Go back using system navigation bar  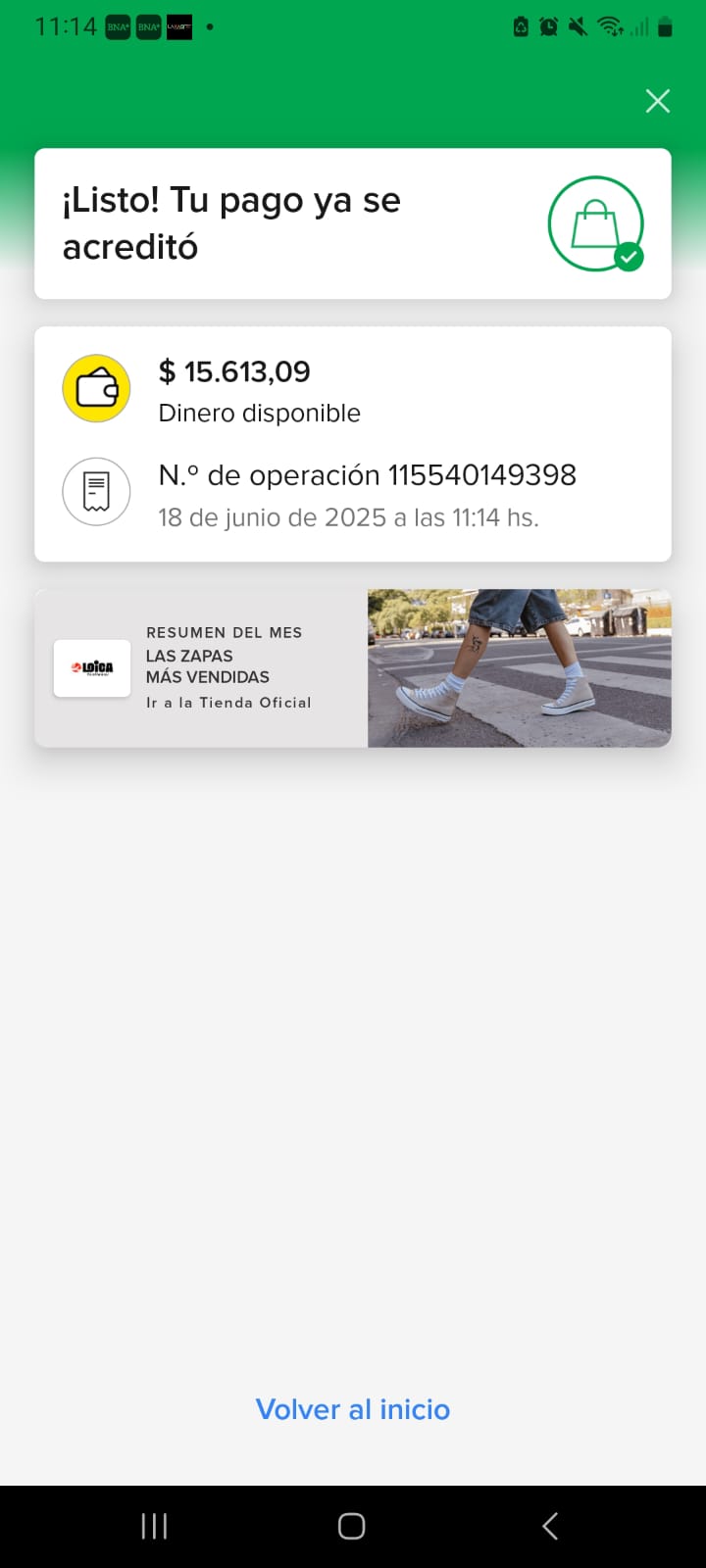pyautogui.click(x=550, y=1526)
